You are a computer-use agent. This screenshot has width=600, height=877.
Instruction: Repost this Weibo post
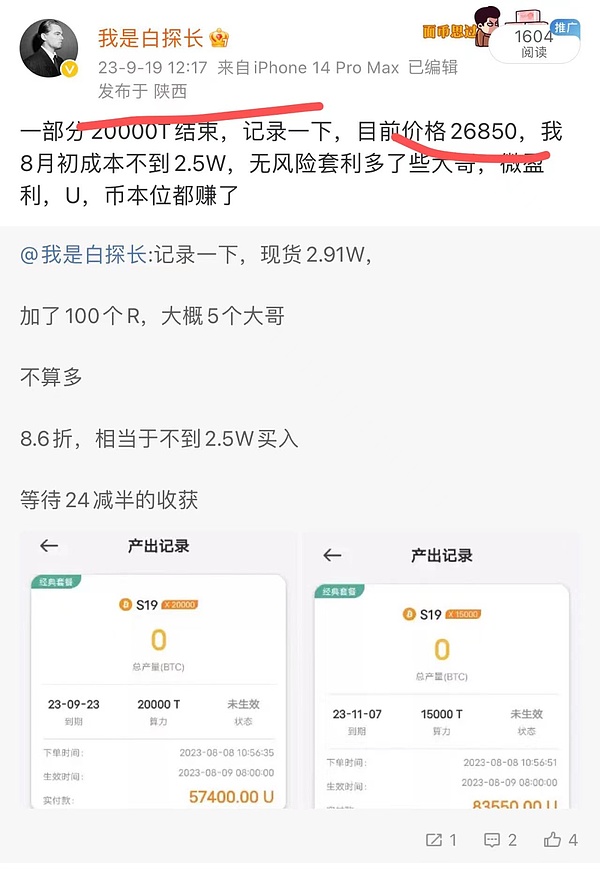(442, 840)
